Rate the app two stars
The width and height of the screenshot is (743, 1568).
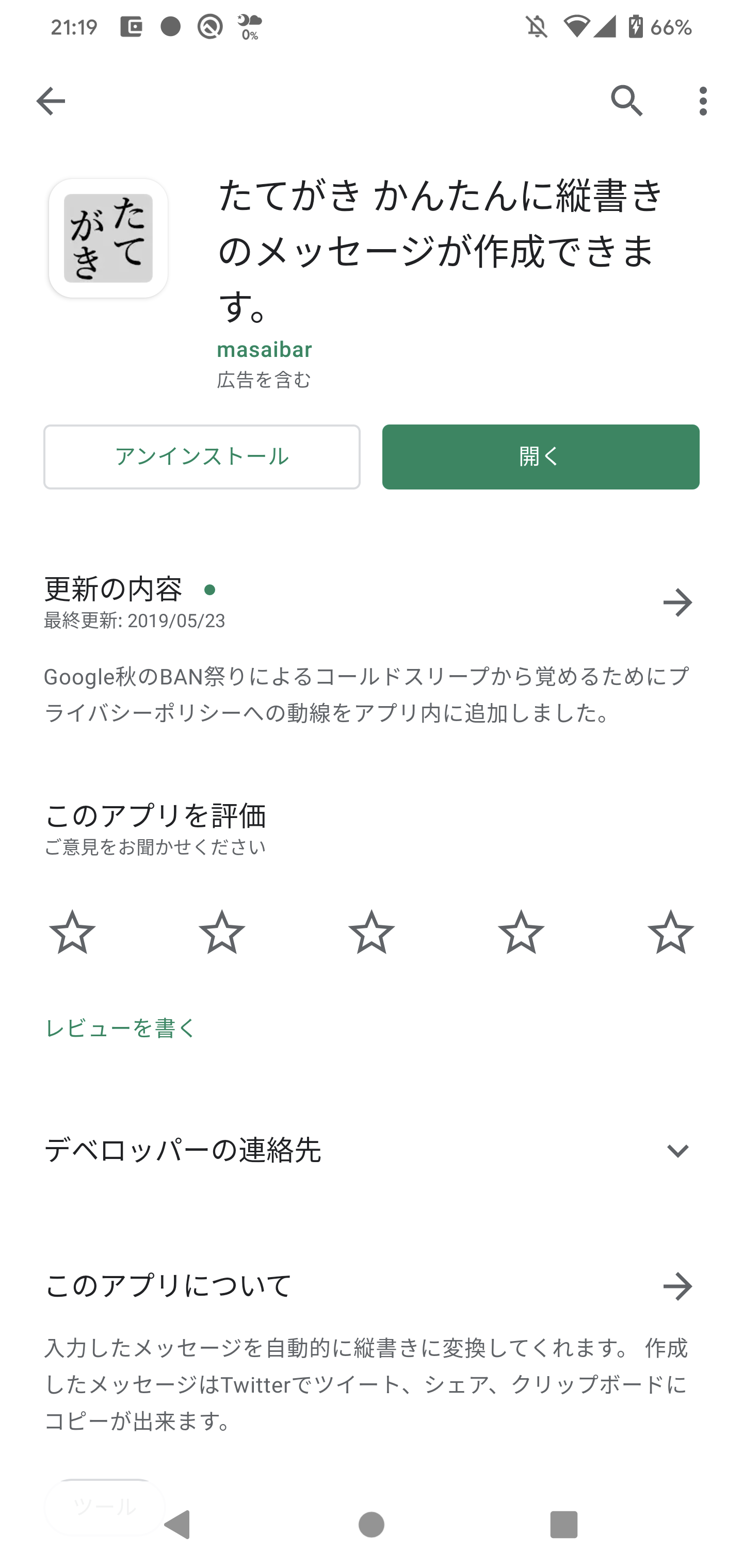click(222, 932)
